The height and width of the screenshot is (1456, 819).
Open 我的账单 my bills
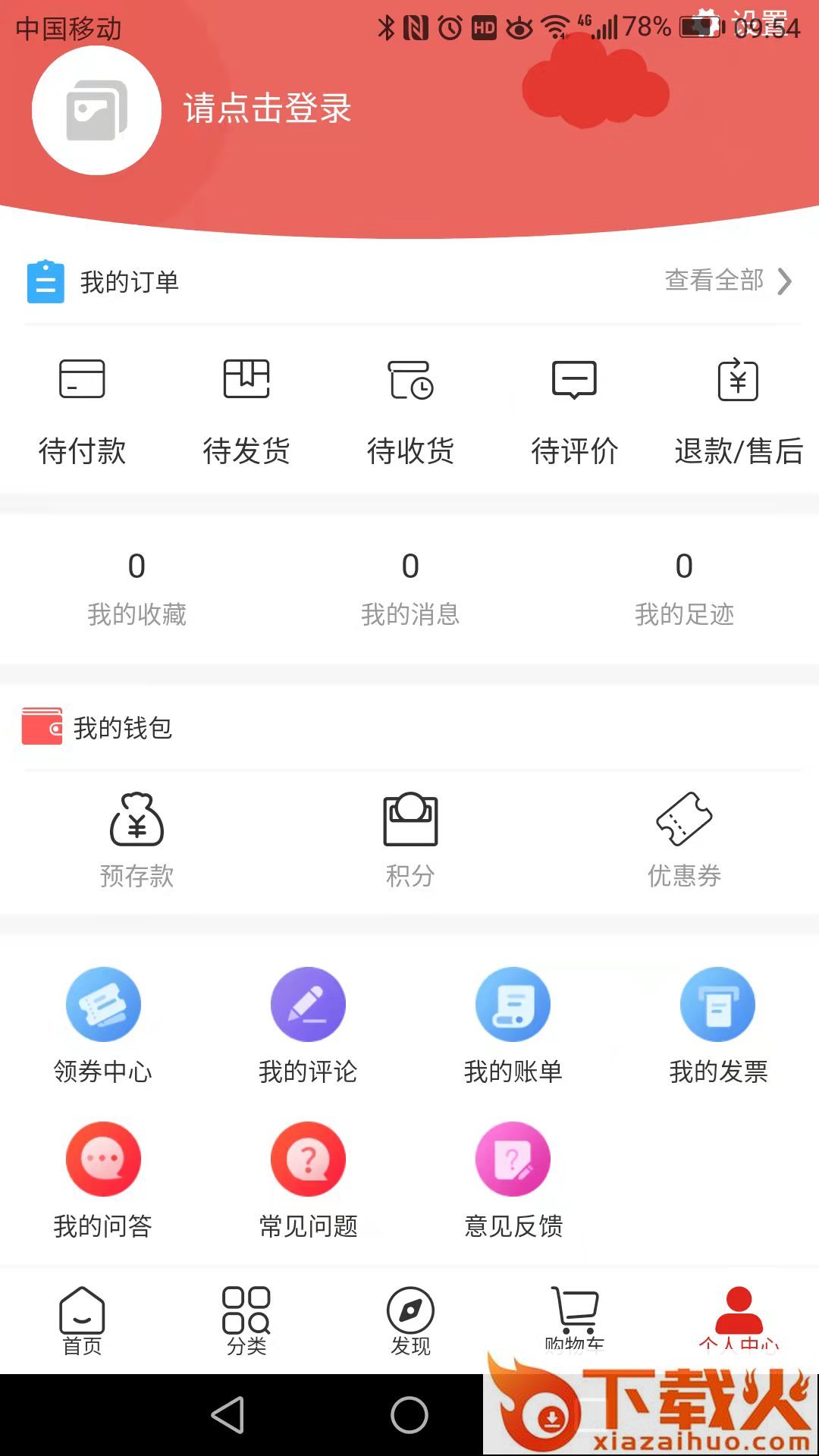click(x=513, y=1024)
